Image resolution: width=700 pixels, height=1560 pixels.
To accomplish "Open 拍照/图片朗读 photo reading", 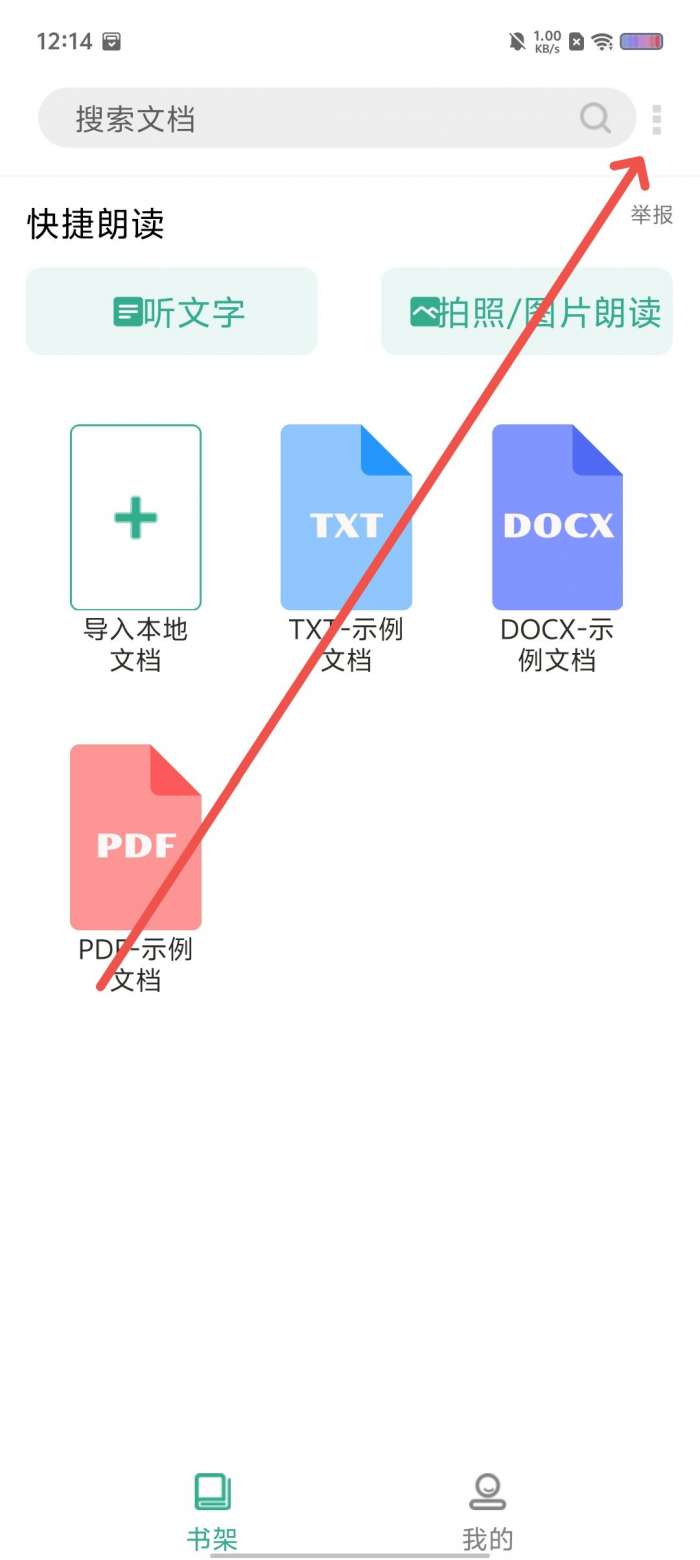I will [x=527, y=312].
